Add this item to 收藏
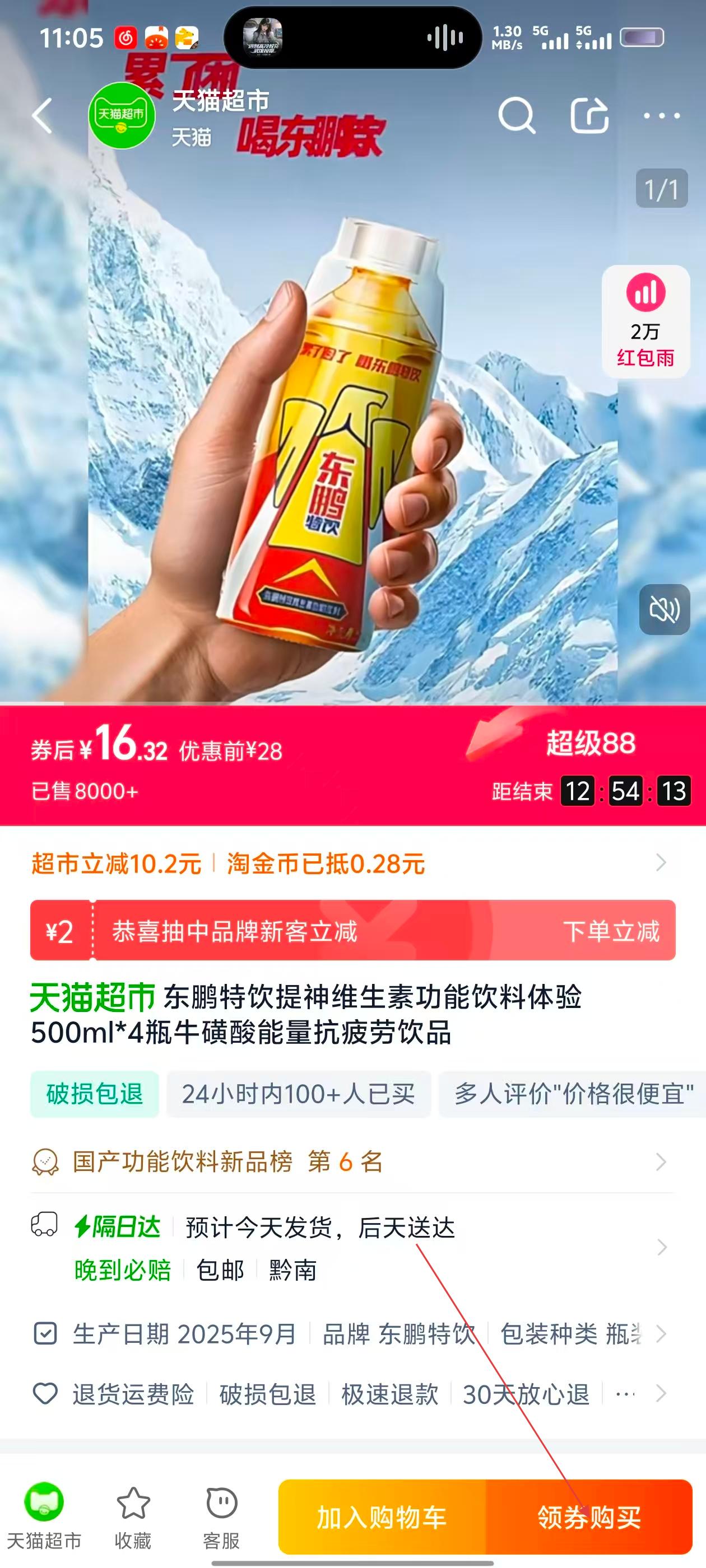The height and width of the screenshot is (1568, 706). pyautogui.click(x=133, y=1515)
